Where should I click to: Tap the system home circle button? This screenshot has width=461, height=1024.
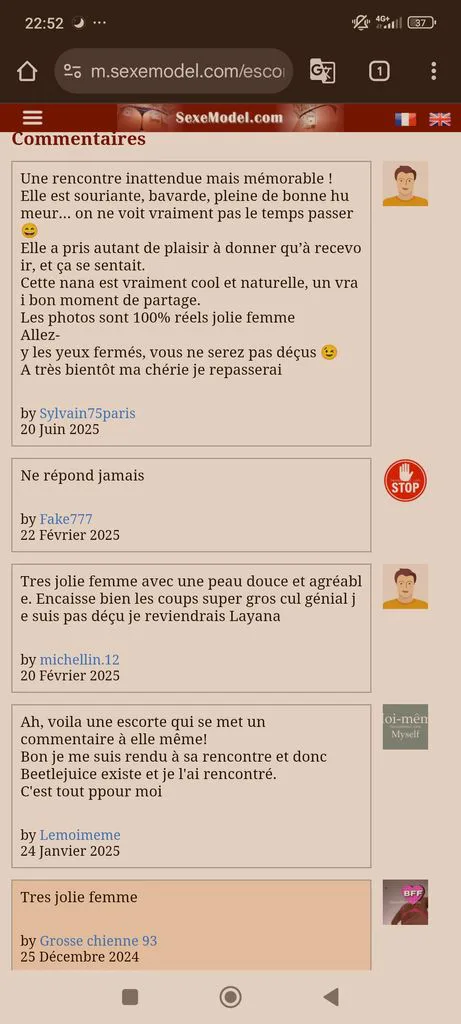pyautogui.click(x=230, y=997)
